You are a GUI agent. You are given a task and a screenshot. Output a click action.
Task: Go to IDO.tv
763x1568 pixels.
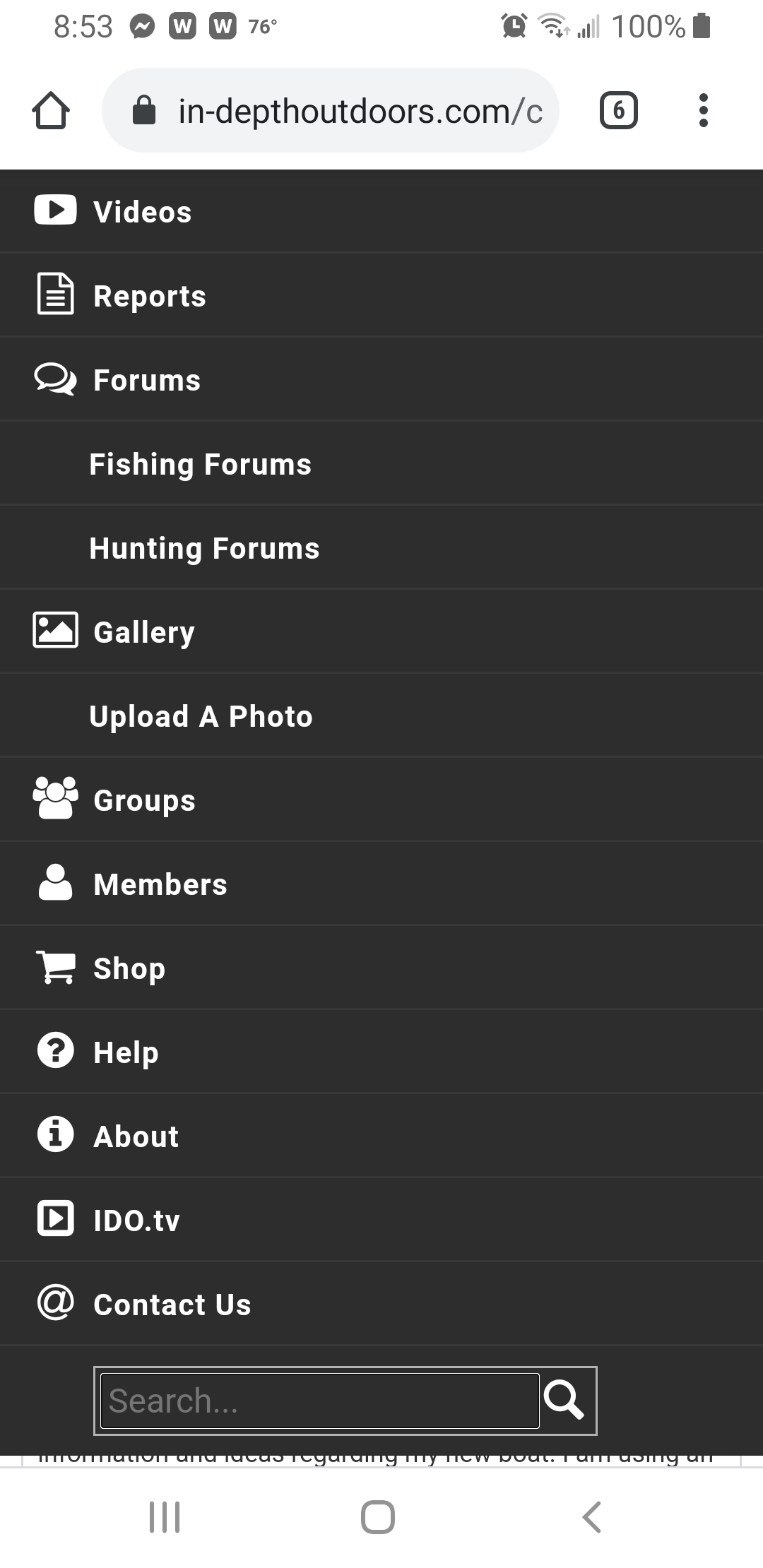point(381,1220)
